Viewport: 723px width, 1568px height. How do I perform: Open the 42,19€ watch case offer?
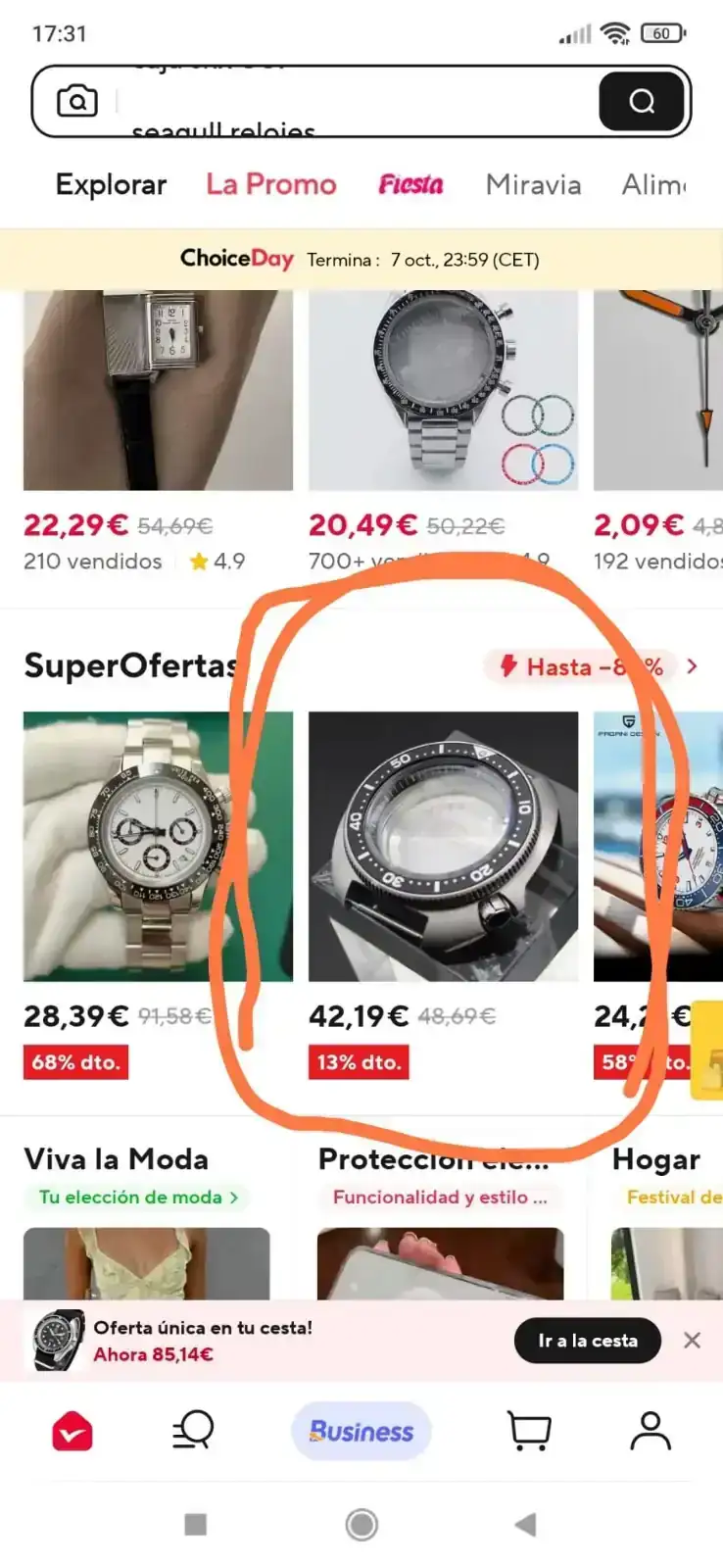click(443, 846)
